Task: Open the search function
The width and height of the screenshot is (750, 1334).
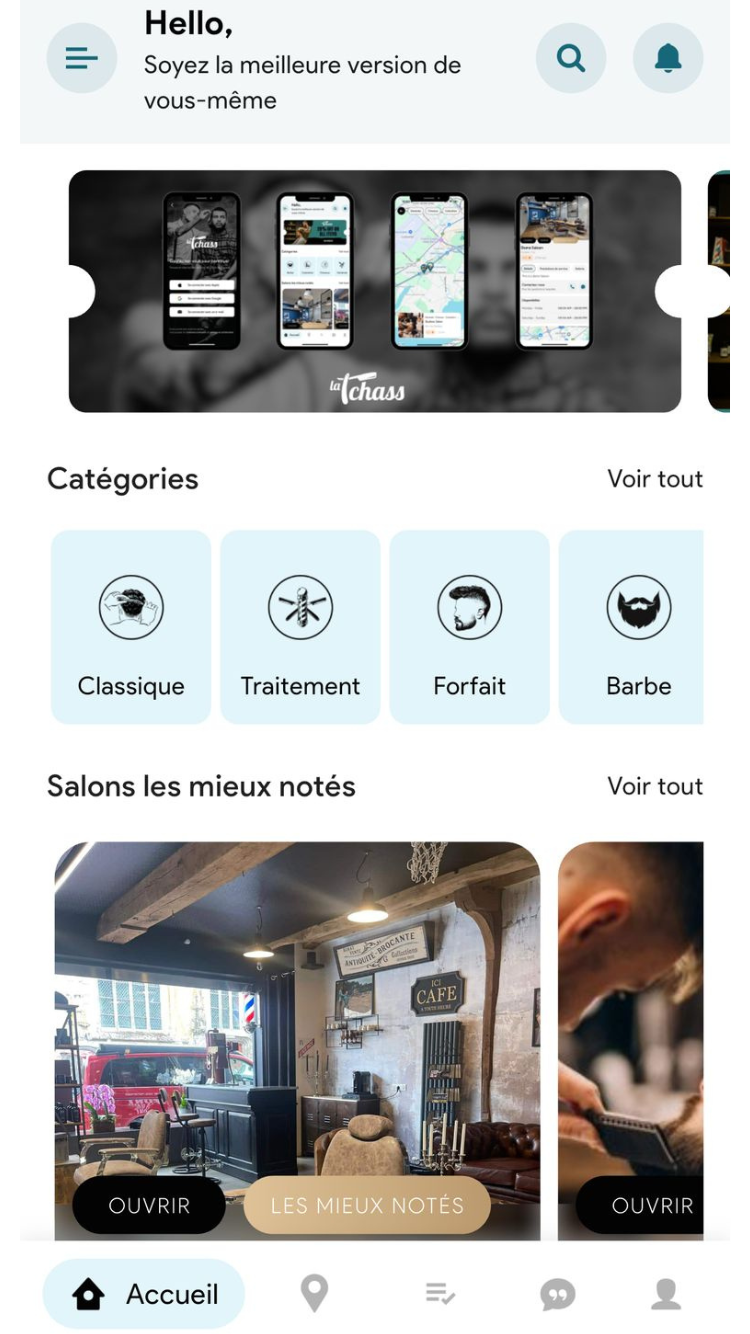Action: (x=571, y=58)
